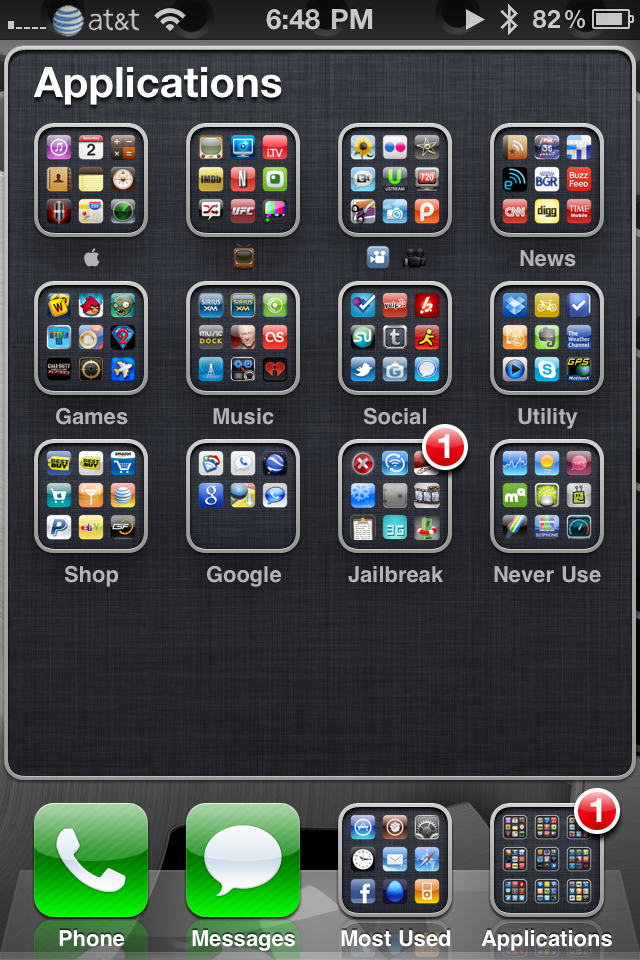Open the Never Use folder
Viewport: 640px width, 960px height.
click(x=547, y=497)
